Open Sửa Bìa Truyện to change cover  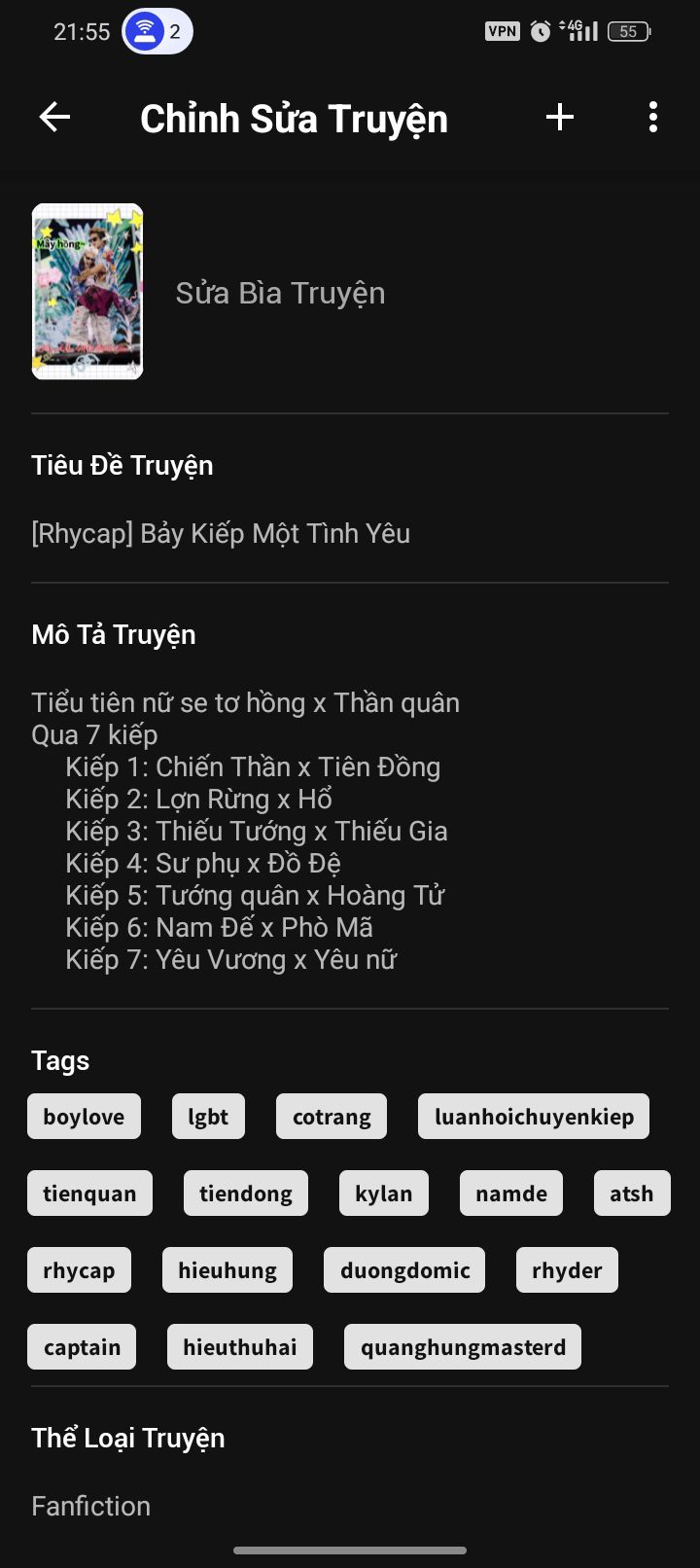coord(280,293)
